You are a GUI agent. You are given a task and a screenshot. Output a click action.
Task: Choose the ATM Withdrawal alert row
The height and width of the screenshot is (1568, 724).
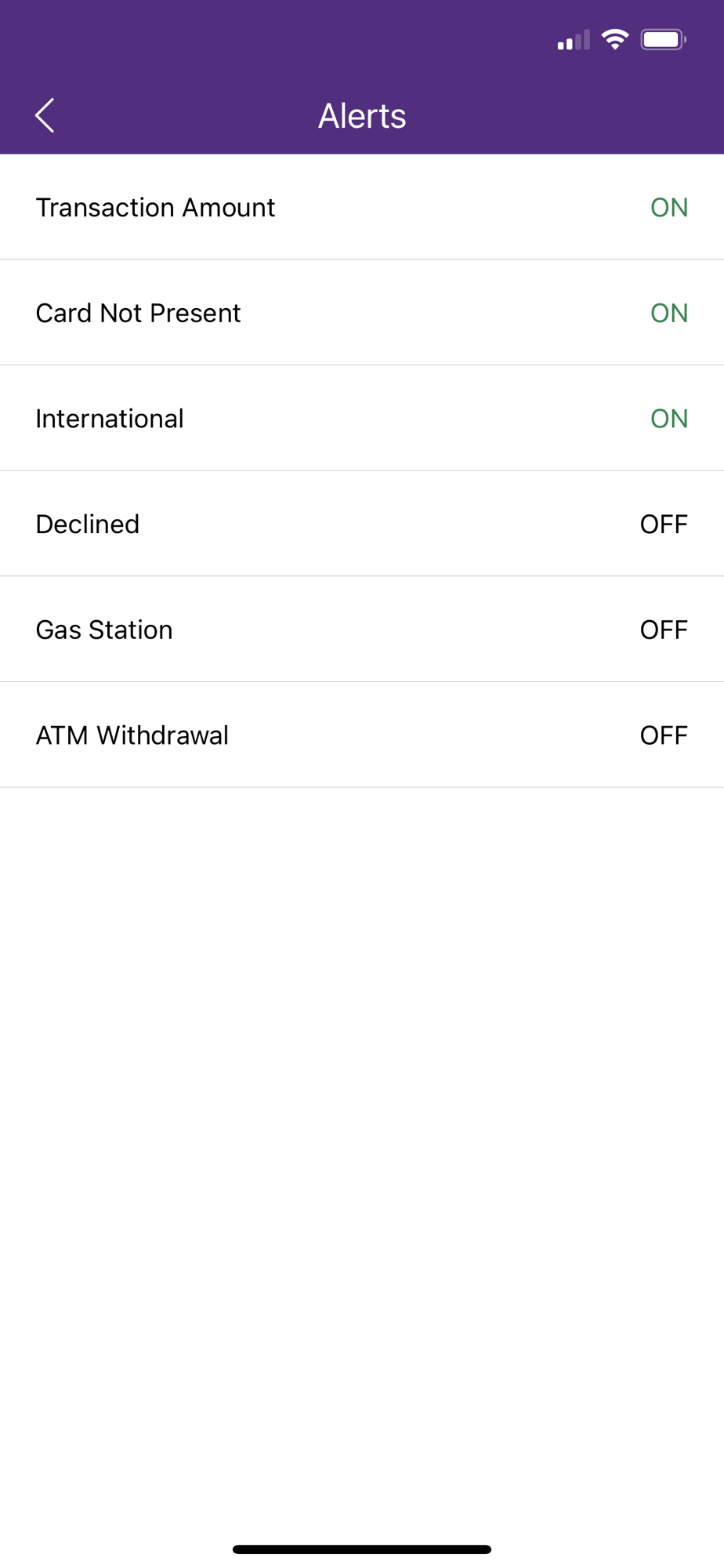click(361, 735)
